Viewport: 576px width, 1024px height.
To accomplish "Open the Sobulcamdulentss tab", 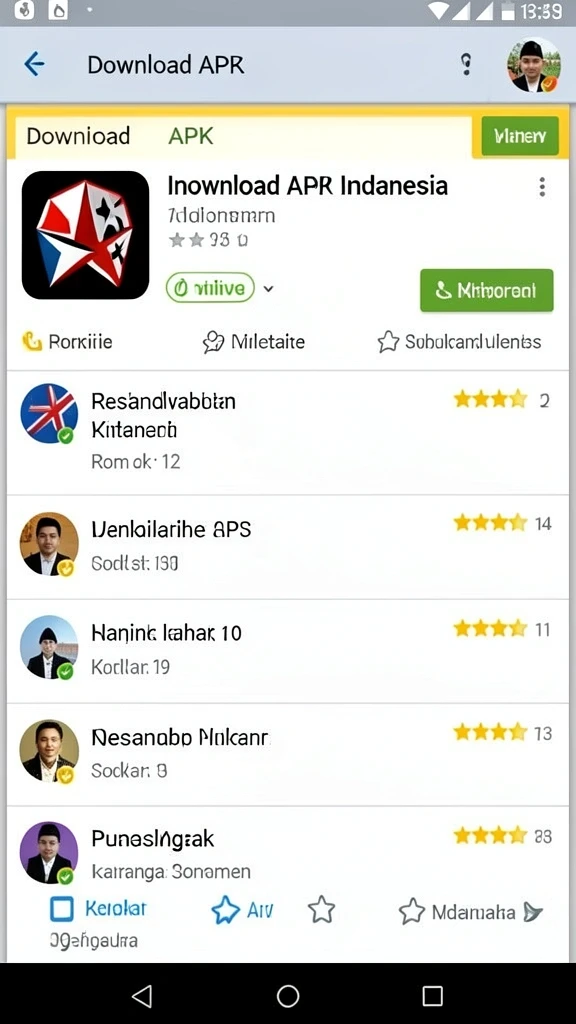I will [x=459, y=341].
